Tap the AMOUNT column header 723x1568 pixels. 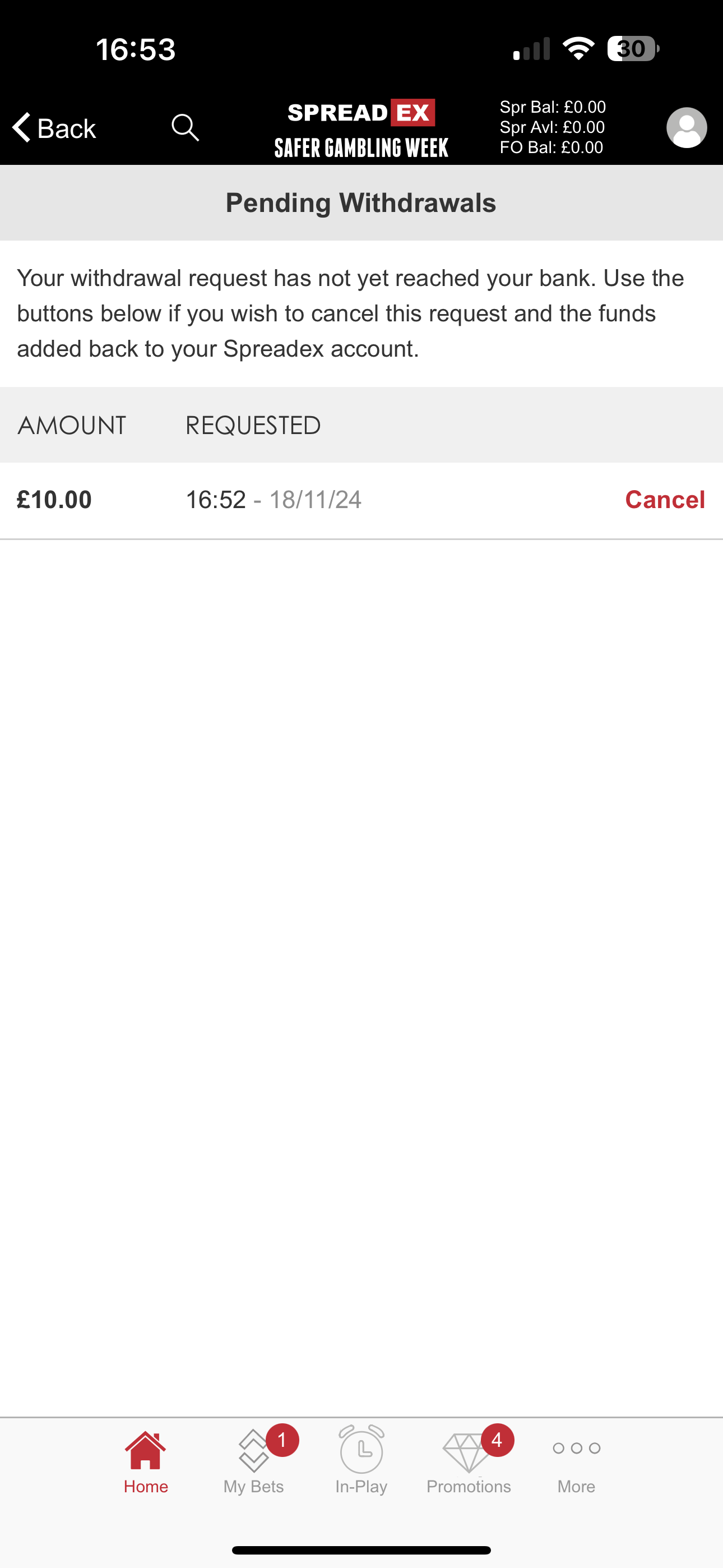(x=71, y=425)
